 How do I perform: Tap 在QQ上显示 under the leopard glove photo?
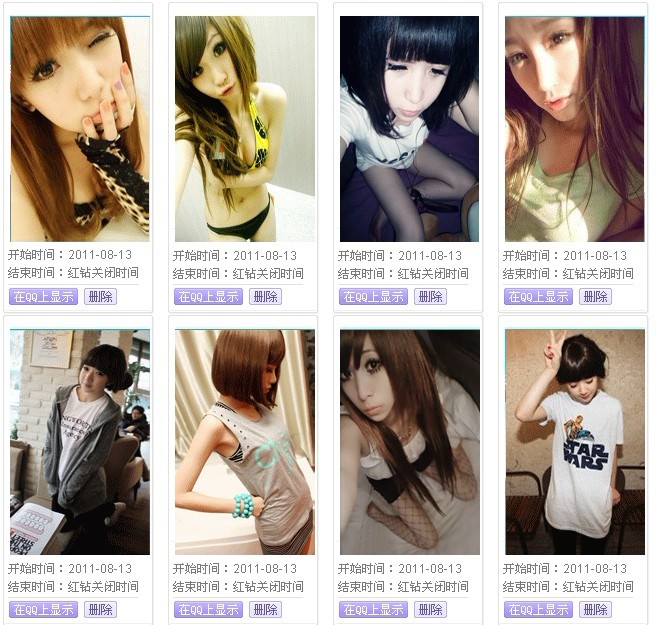43,296
